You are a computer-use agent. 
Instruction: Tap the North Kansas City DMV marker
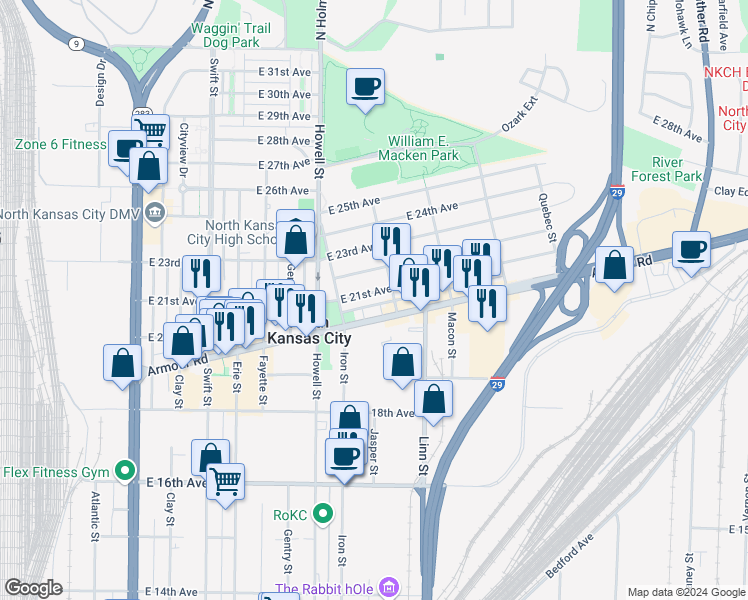[155, 212]
